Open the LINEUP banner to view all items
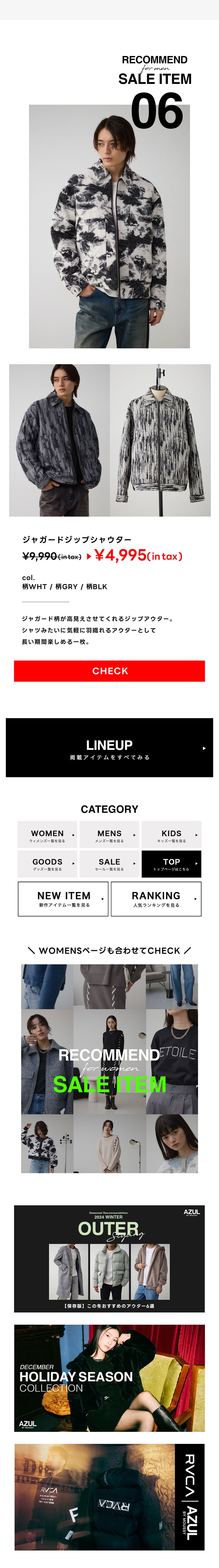The height and width of the screenshot is (1568, 219). [109, 747]
